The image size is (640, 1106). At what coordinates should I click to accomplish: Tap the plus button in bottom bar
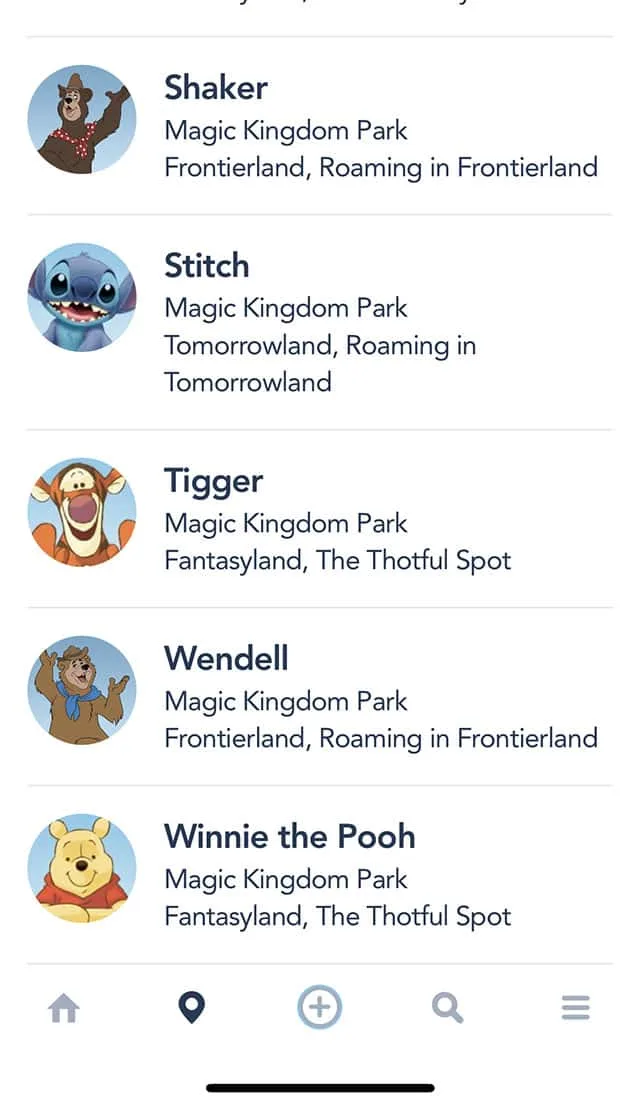pos(319,1008)
